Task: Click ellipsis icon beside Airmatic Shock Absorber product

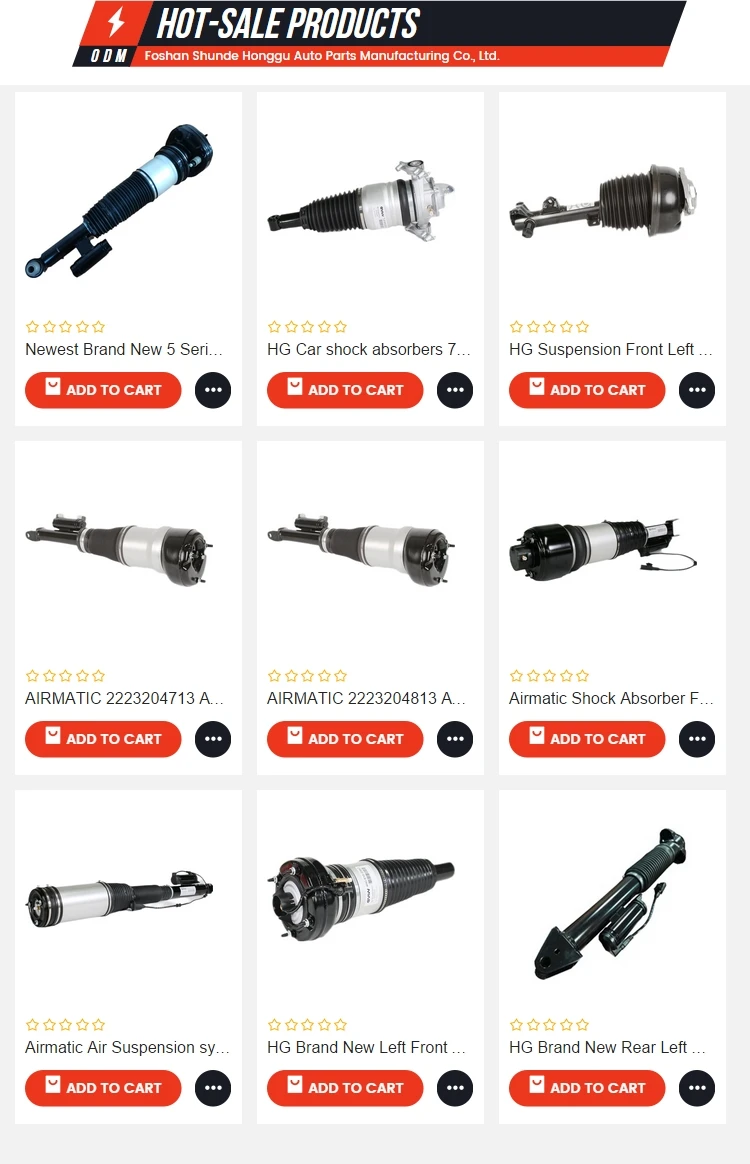Action: pos(697,739)
